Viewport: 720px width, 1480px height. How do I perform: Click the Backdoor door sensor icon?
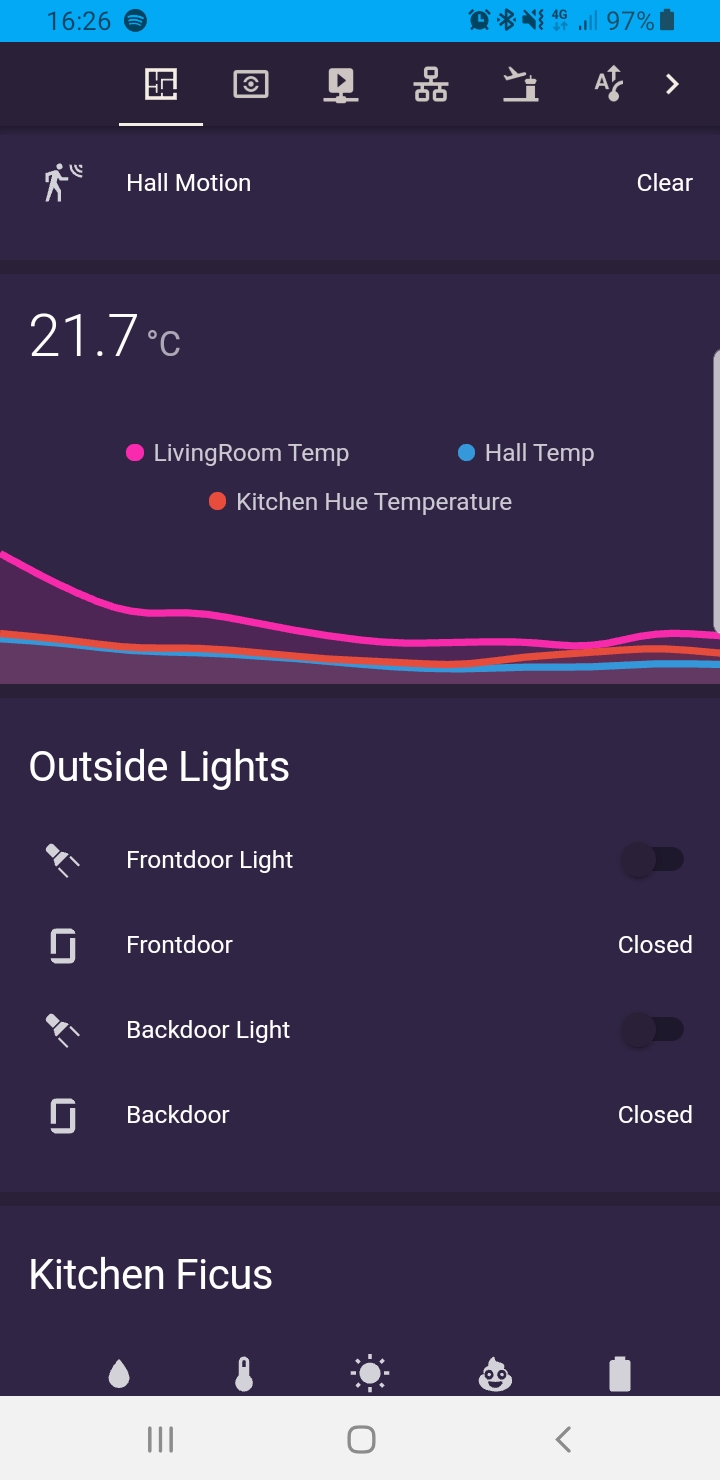pyautogui.click(x=62, y=1114)
